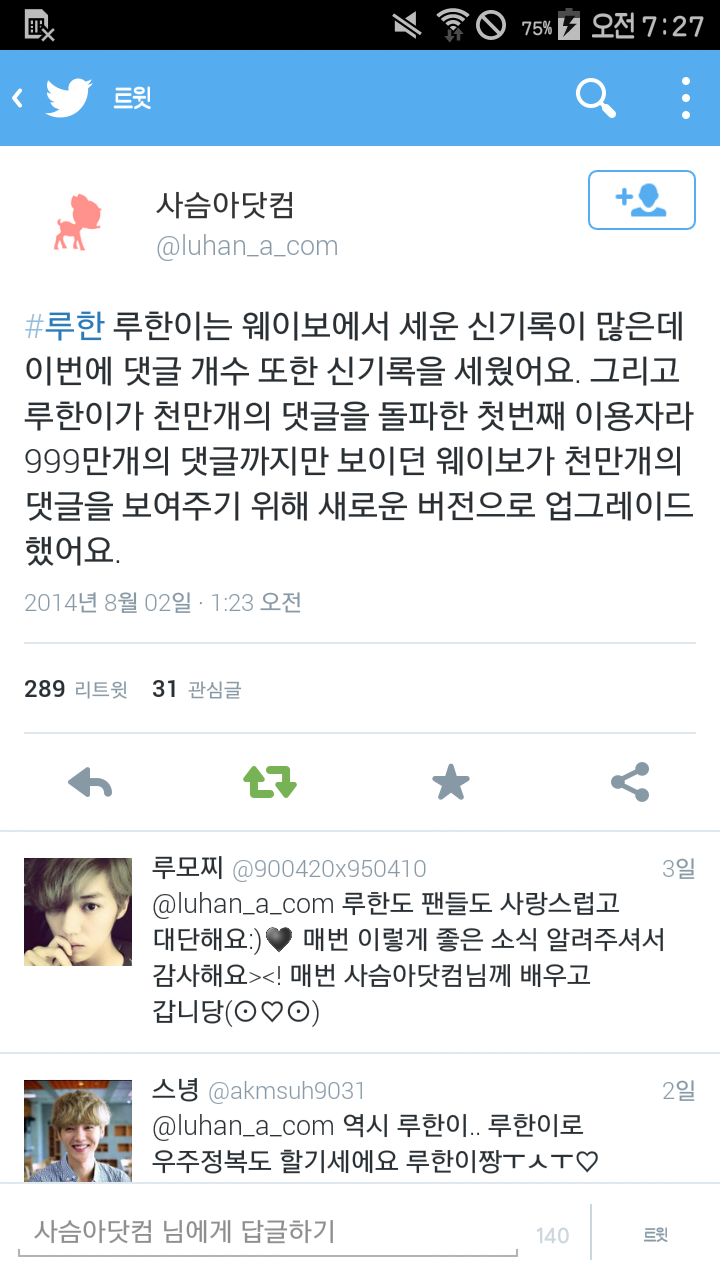720x1280 pixels.
Task: View the 31 관심글 list
Action: pyautogui.click(x=196, y=689)
